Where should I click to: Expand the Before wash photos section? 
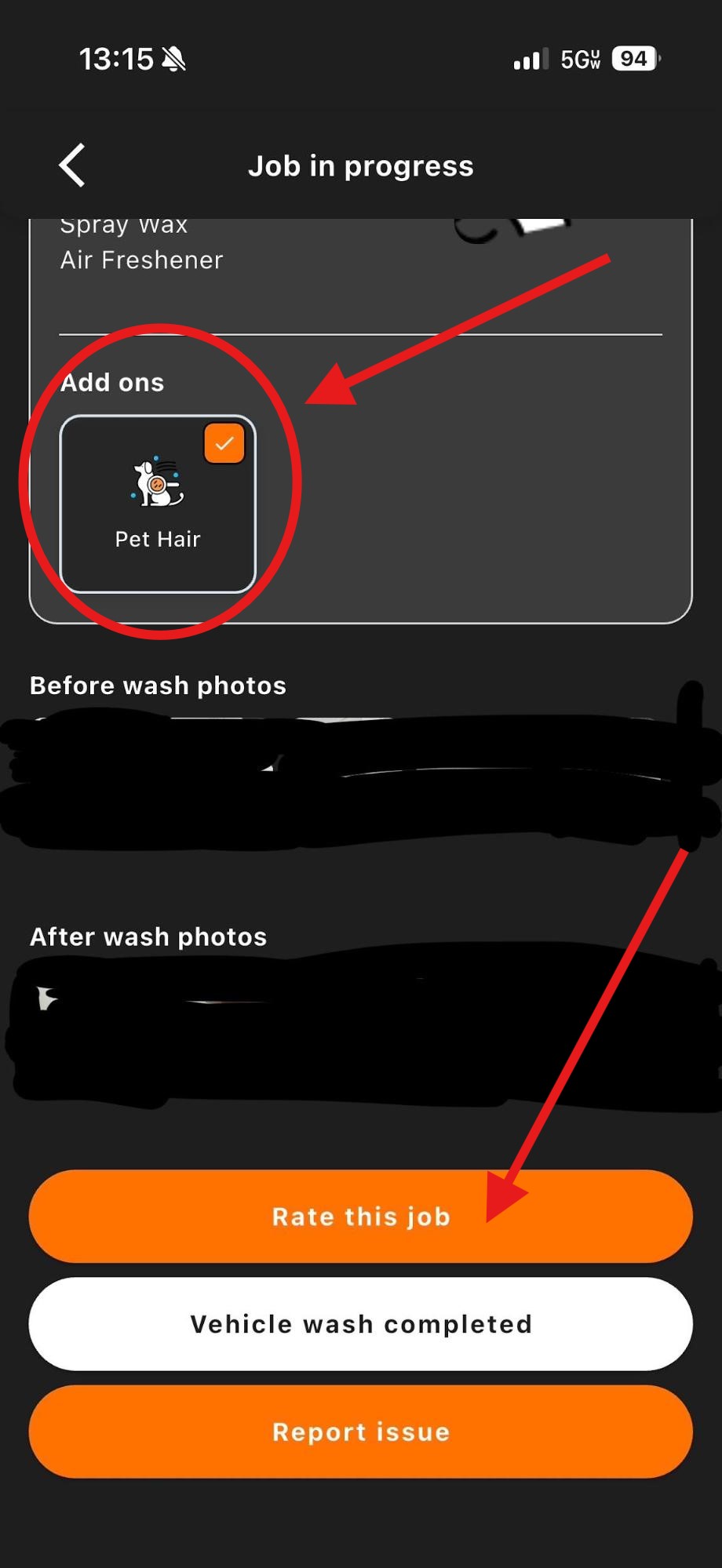157,684
